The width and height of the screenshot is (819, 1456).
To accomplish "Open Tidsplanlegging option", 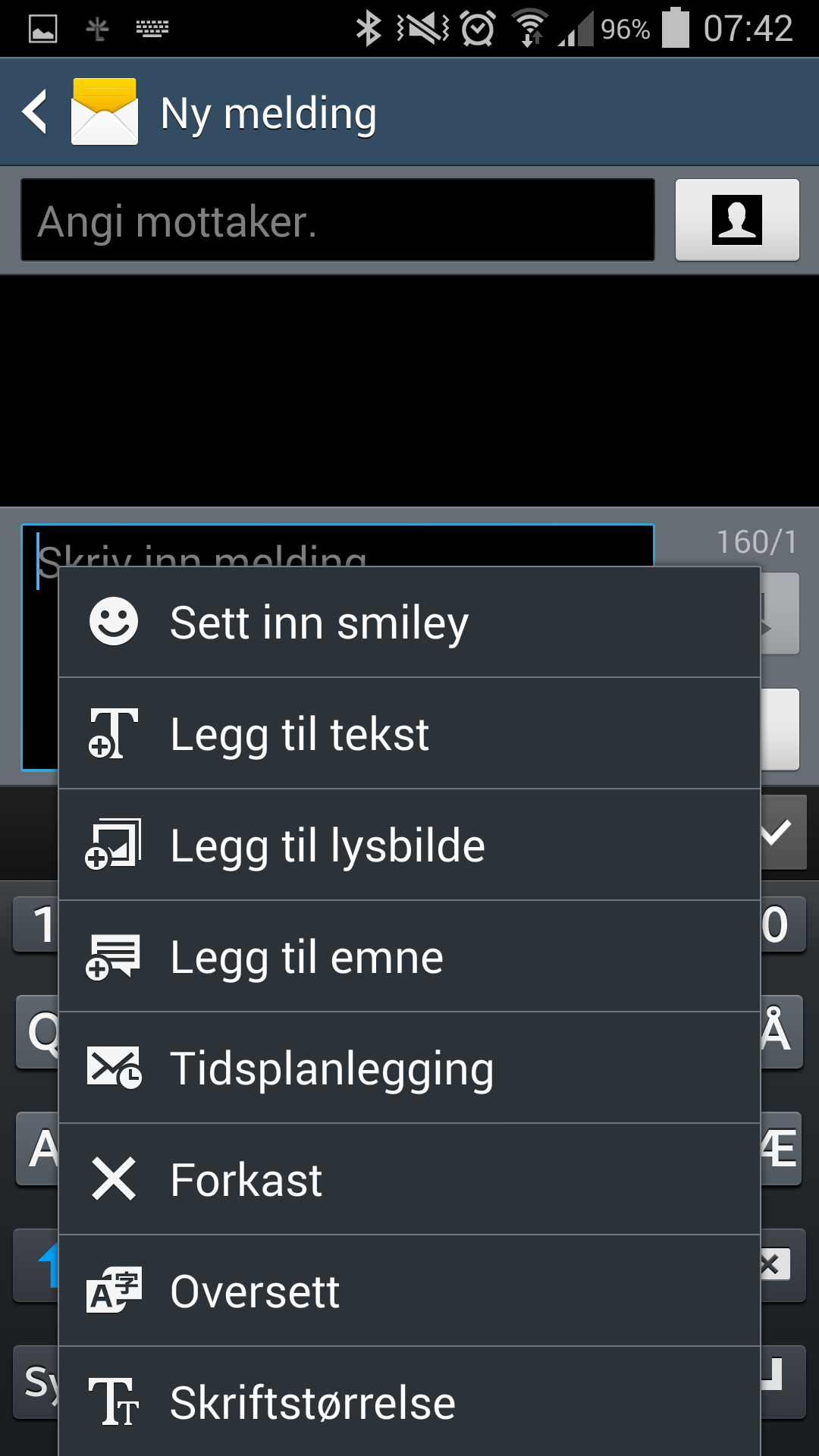I will click(x=409, y=1068).
